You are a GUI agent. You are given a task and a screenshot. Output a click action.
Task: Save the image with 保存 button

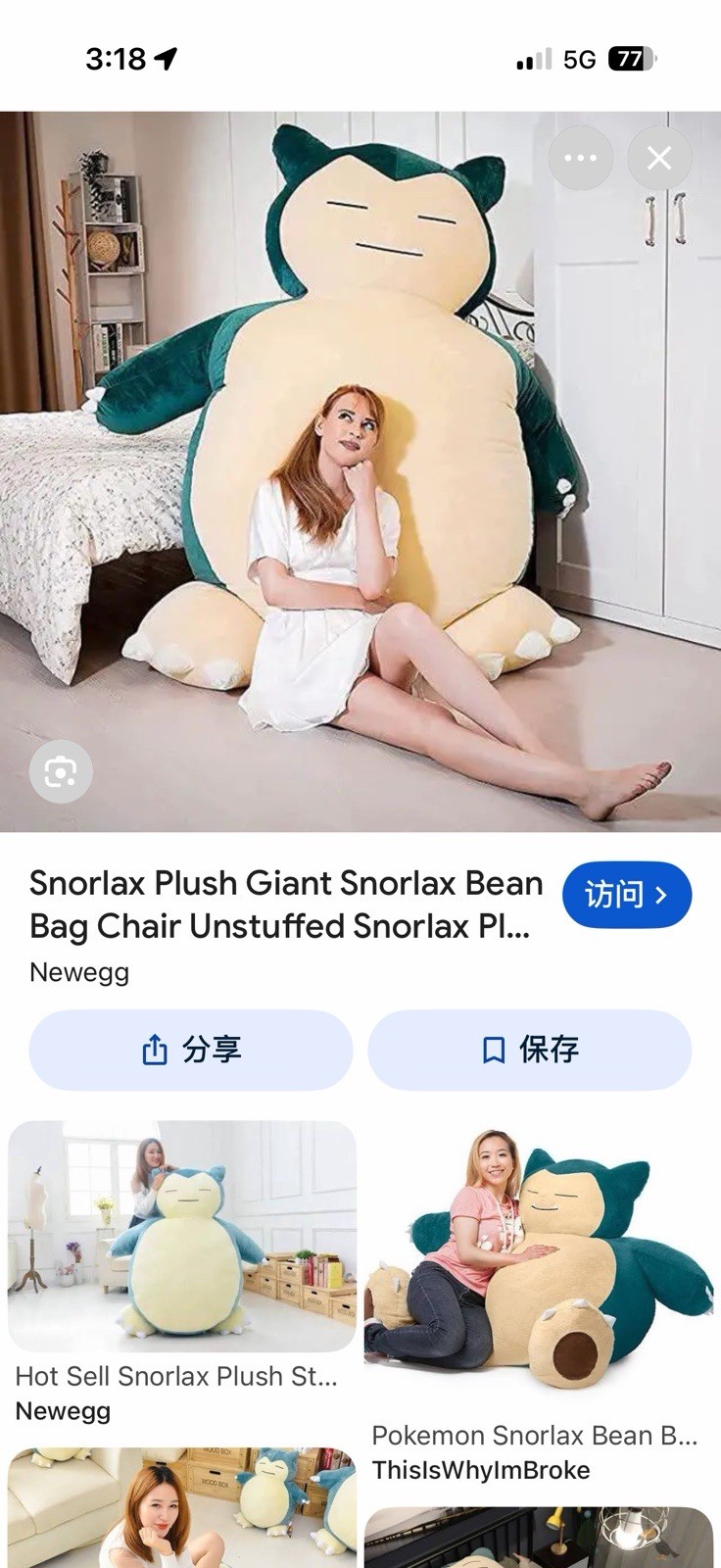pos(529,1050)
